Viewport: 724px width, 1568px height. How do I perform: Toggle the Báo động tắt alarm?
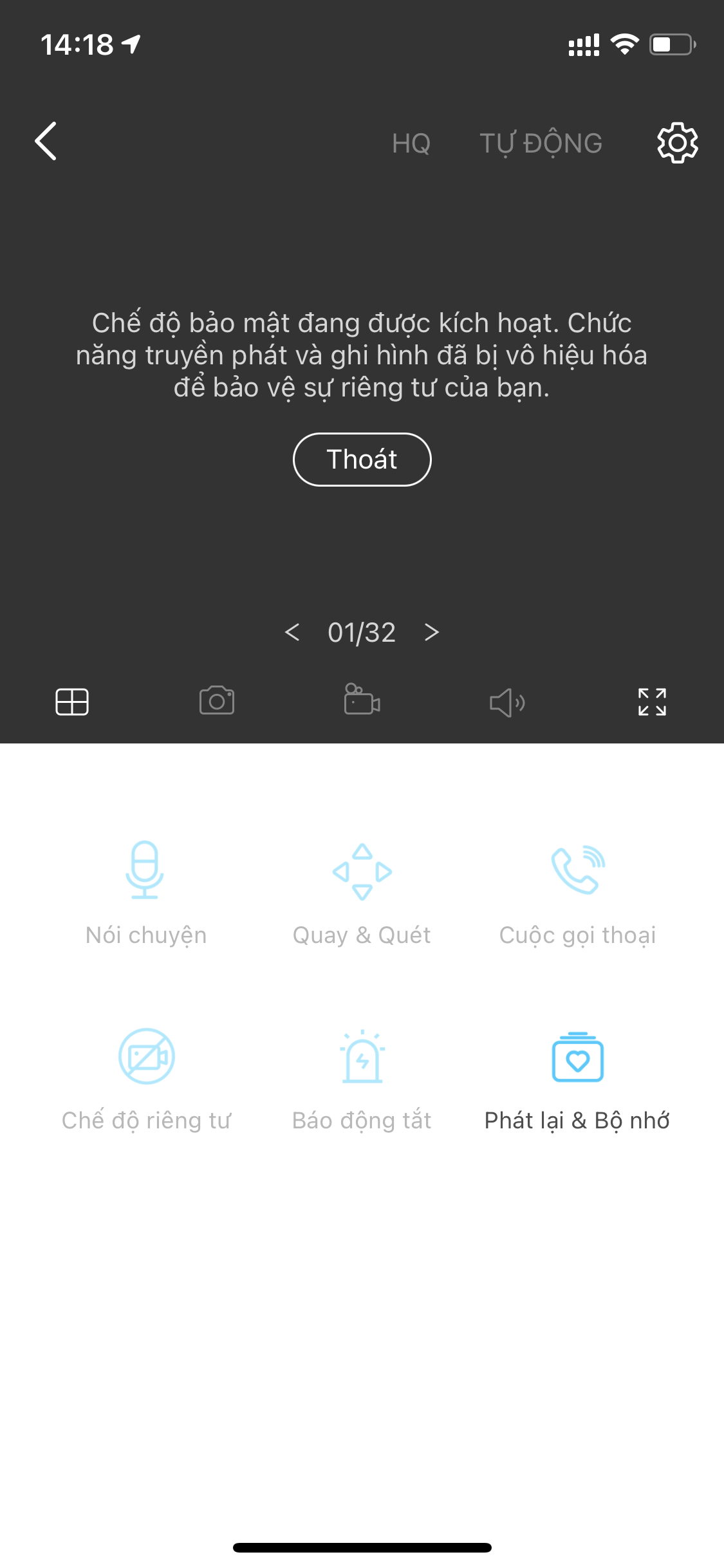[362, 1079]
